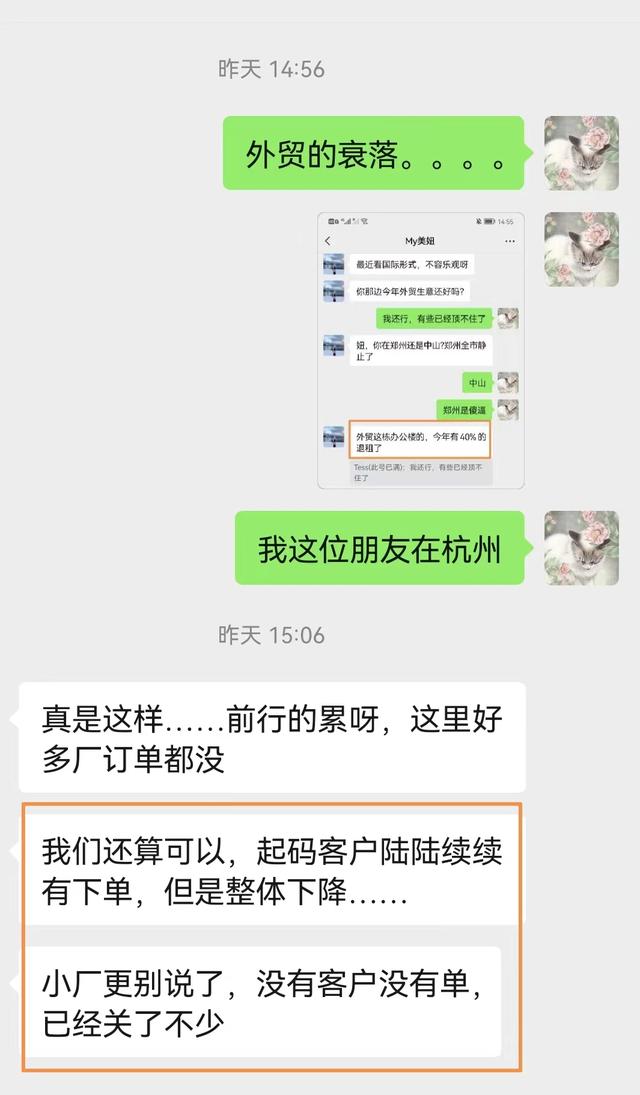Tap the avatar beside the shared screenshot

(581, 249)
